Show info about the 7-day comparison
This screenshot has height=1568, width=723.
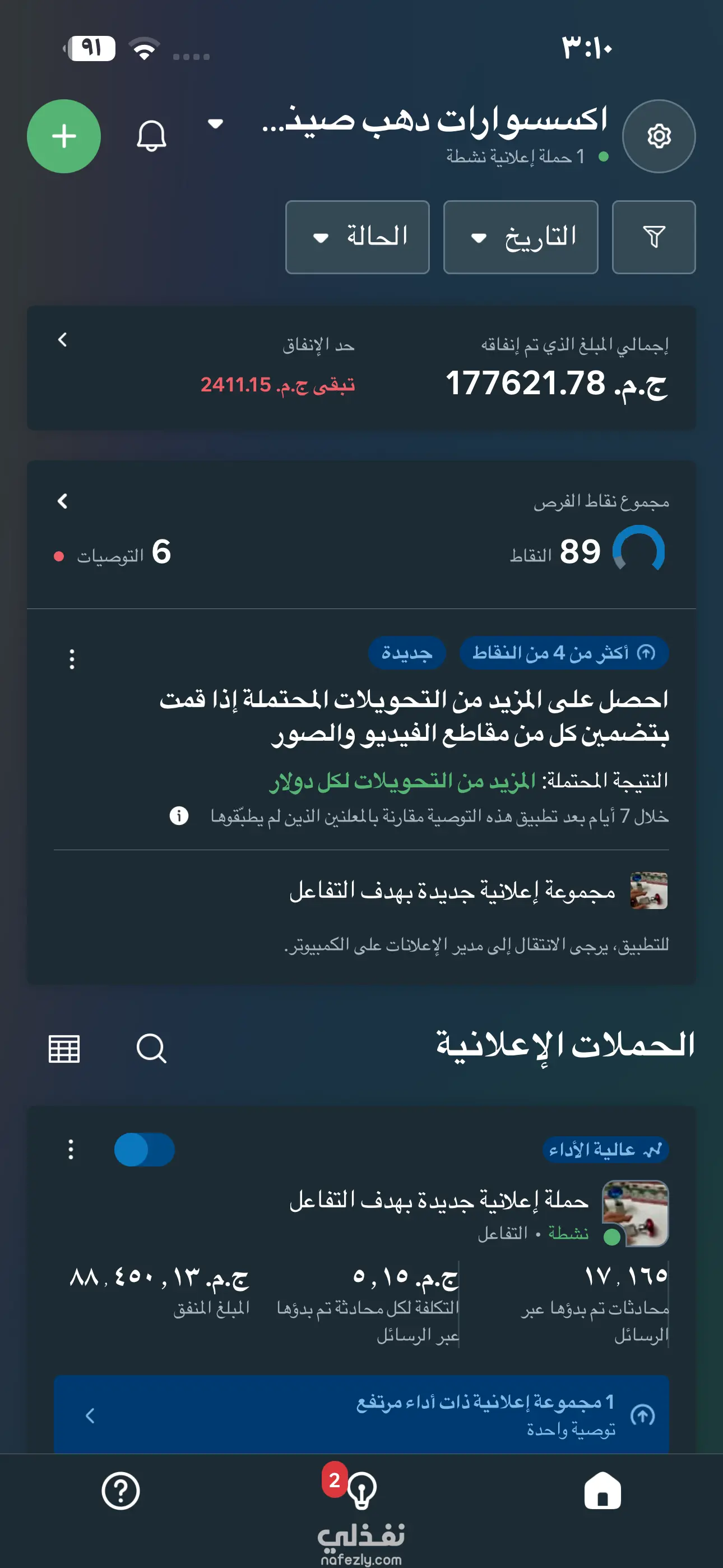pyautogui.click(x=179, y=815)
